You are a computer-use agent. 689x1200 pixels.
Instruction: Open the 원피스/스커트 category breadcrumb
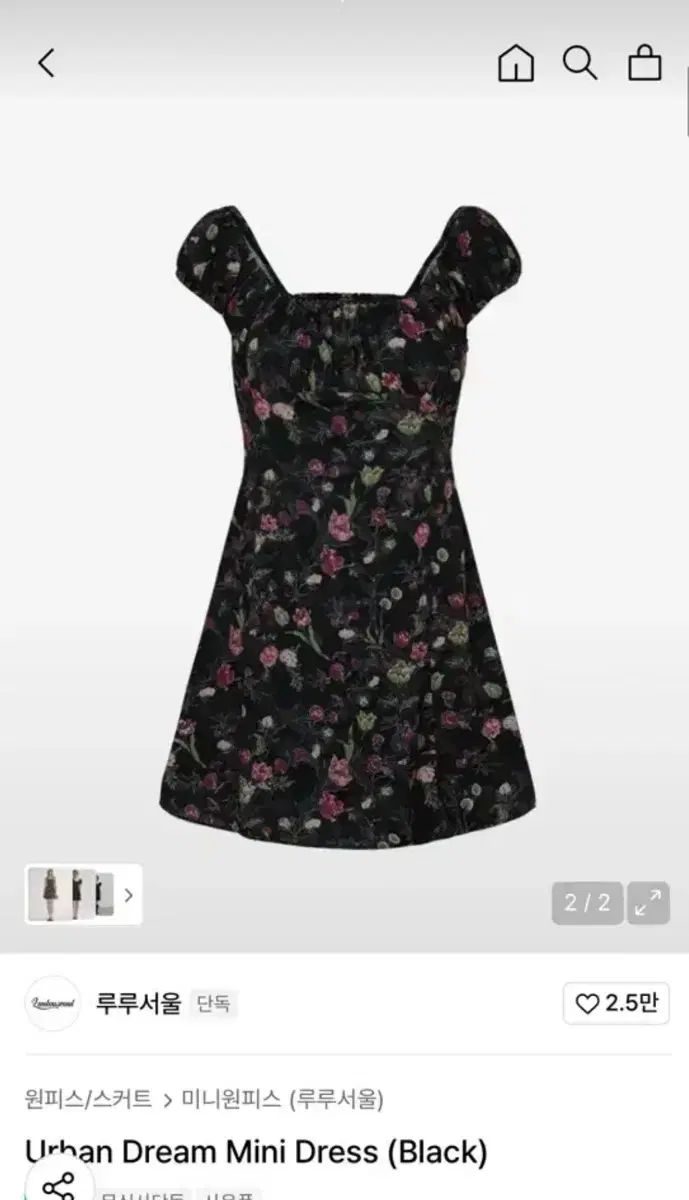(88, 1099)
